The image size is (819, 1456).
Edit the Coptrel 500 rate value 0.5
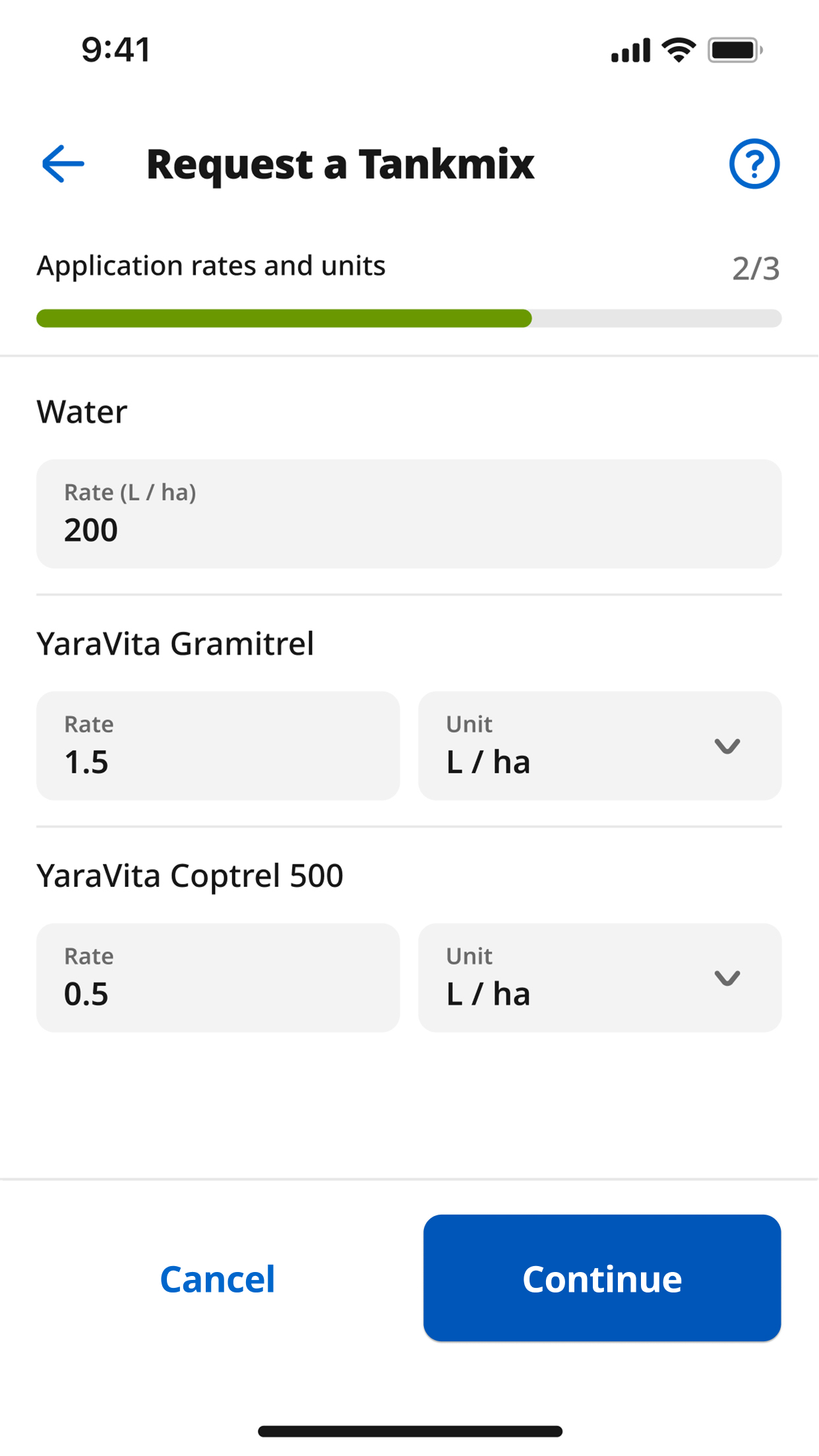tap(218, 978)
